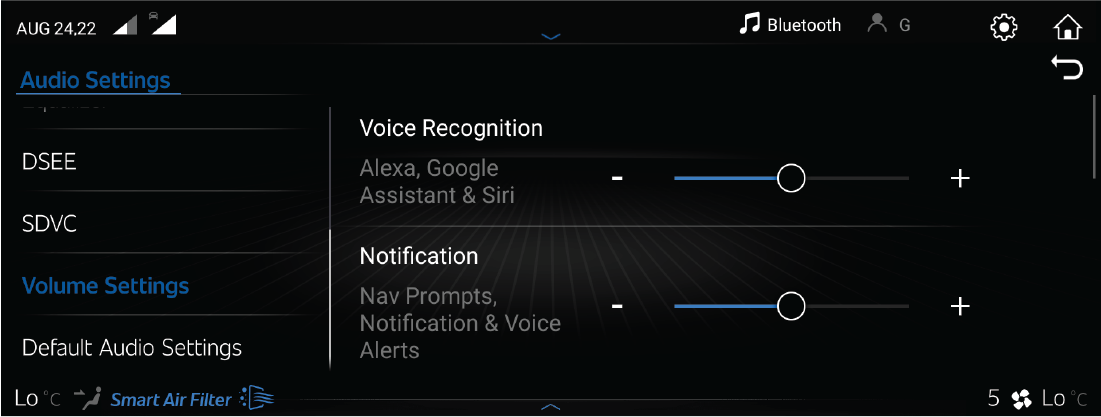Tap the Notification volume slider
1101x417 pixels.
791,306
